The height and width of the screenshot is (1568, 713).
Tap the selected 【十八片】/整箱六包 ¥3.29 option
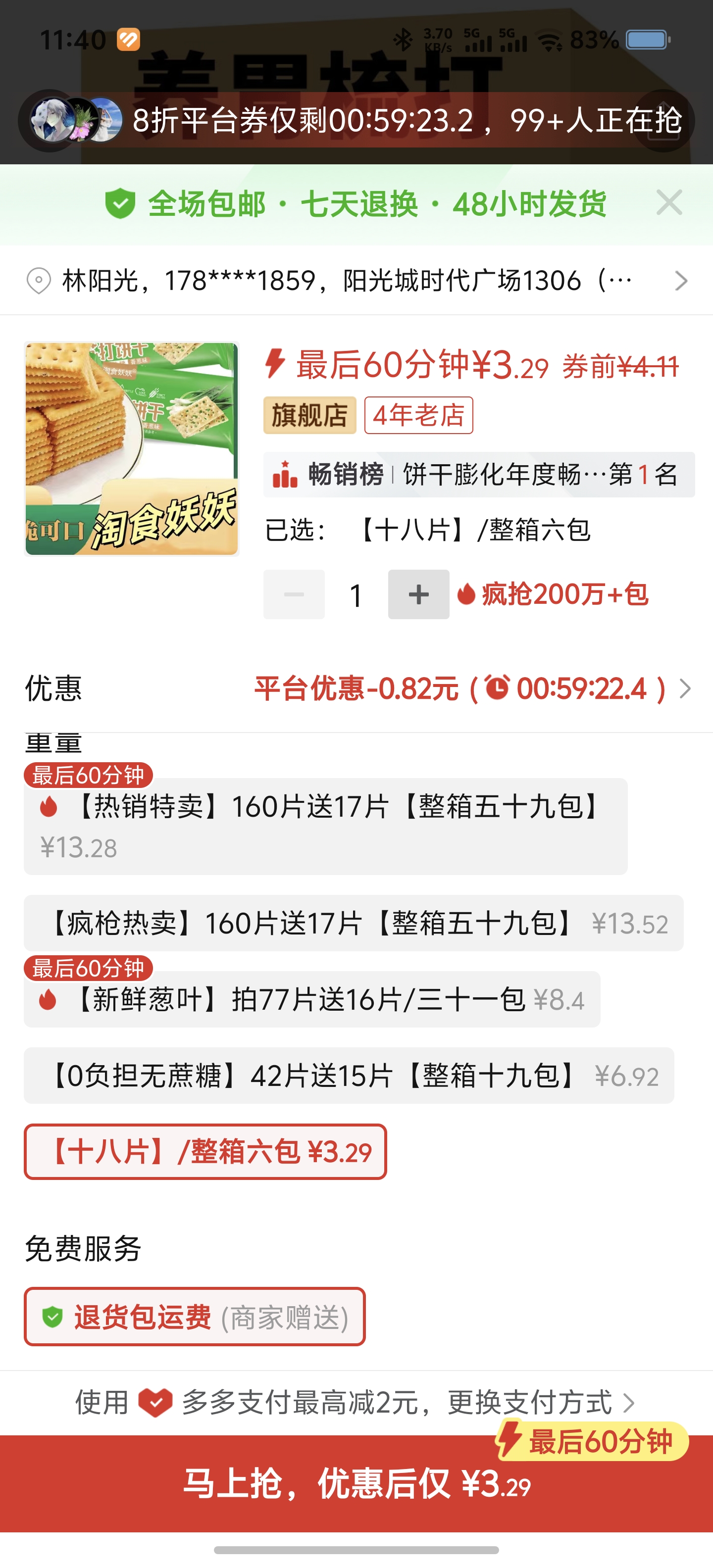tap(205, 1152)
